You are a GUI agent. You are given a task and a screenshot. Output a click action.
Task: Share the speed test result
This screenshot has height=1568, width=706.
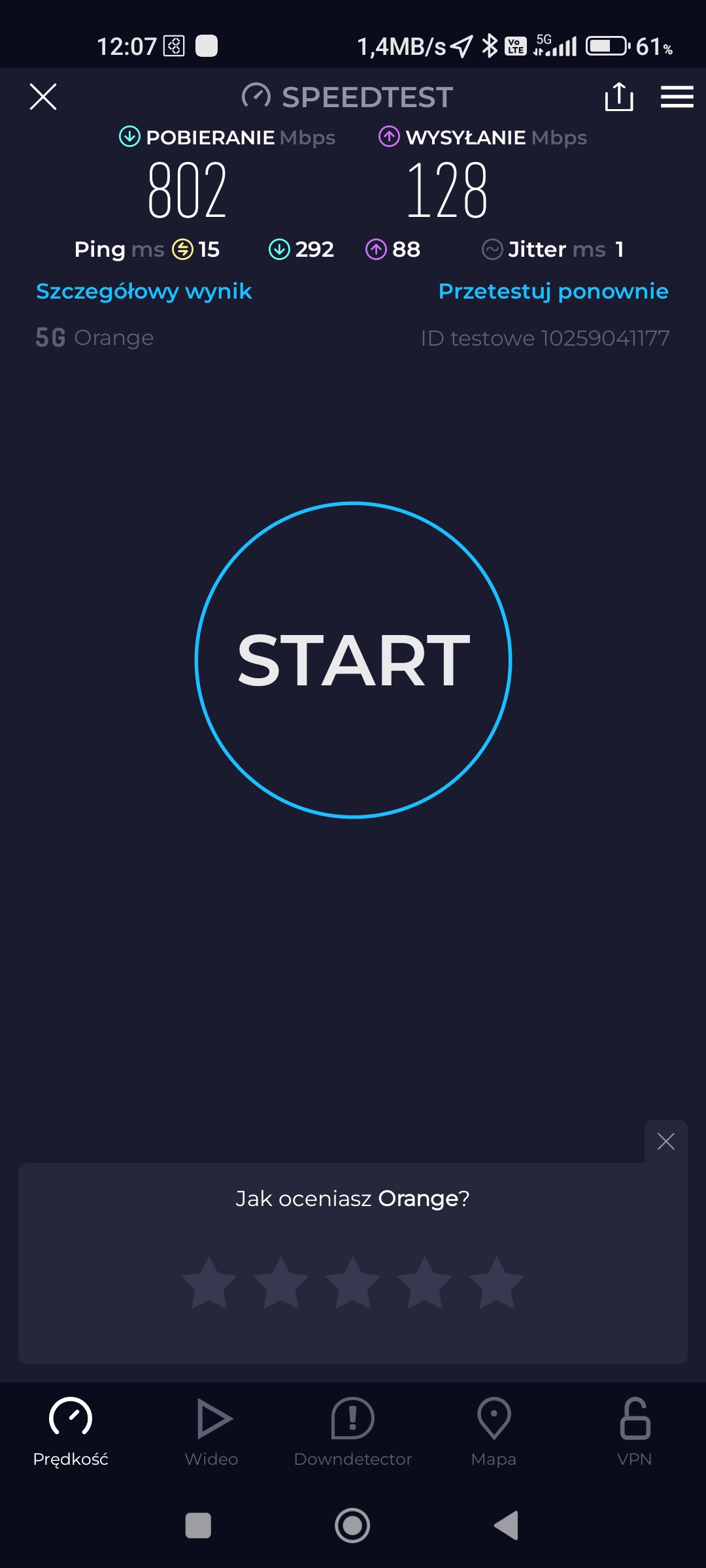(618, 97)
